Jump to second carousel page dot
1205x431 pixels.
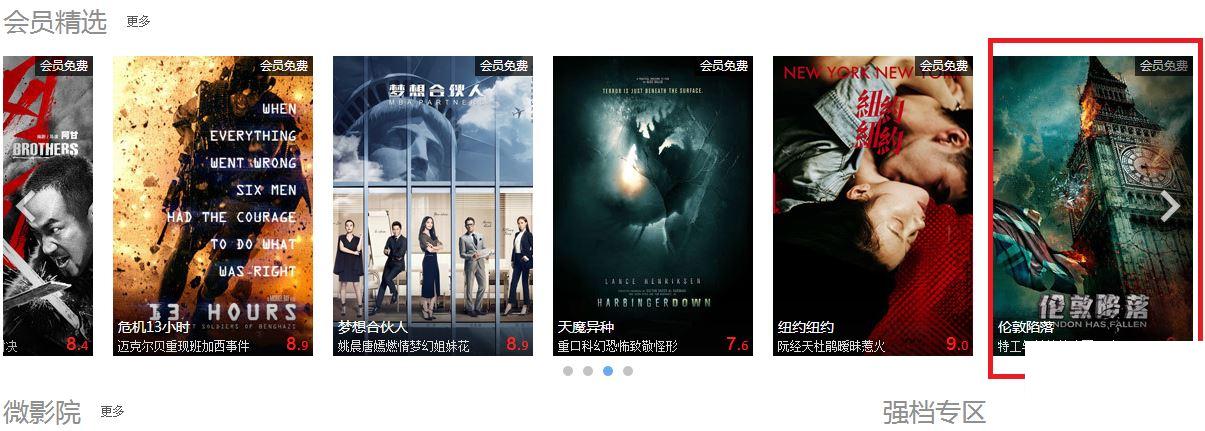pyautogui.click(x=588, y=371)
